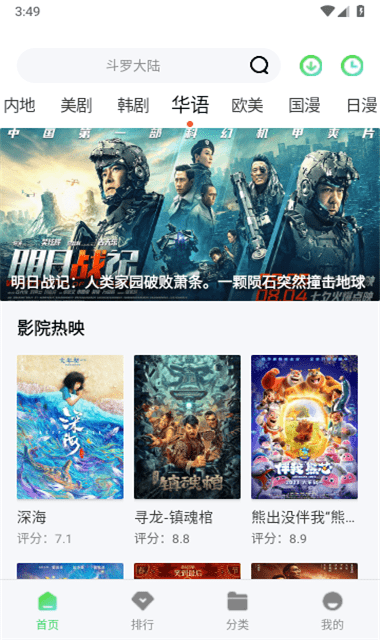Select the 韩剧 tab
This screenshot has width=380, height=640.
pyautogui.click(x=133, y=105)
